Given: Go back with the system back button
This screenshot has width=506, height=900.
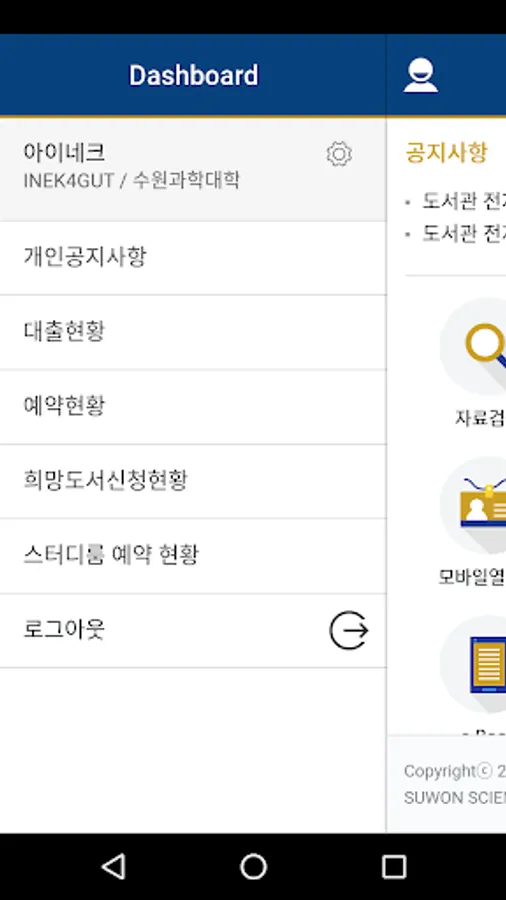Looking at the screenshot, I should coord(113,866).
